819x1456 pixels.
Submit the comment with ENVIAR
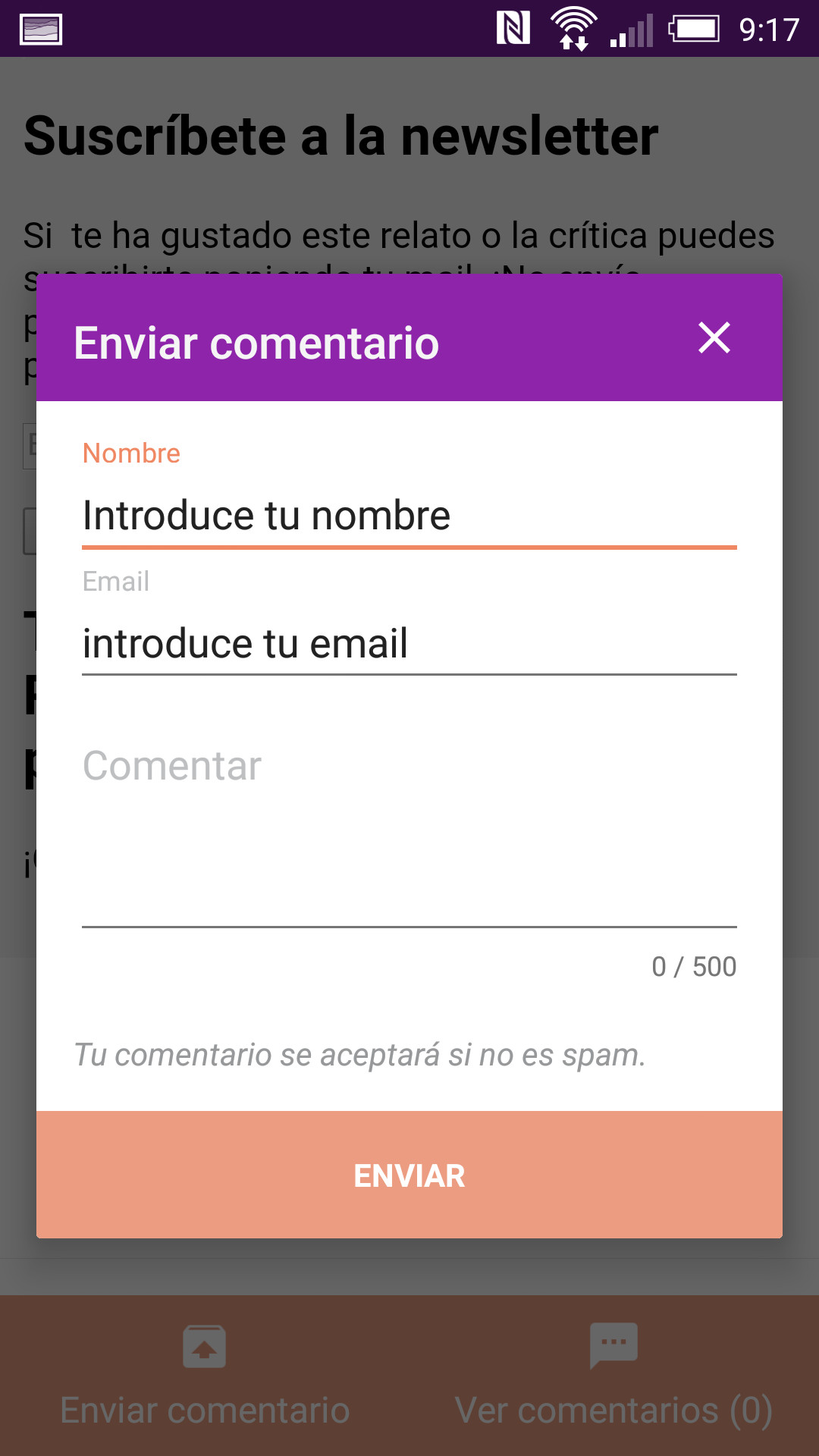[x=409, y=1175]
